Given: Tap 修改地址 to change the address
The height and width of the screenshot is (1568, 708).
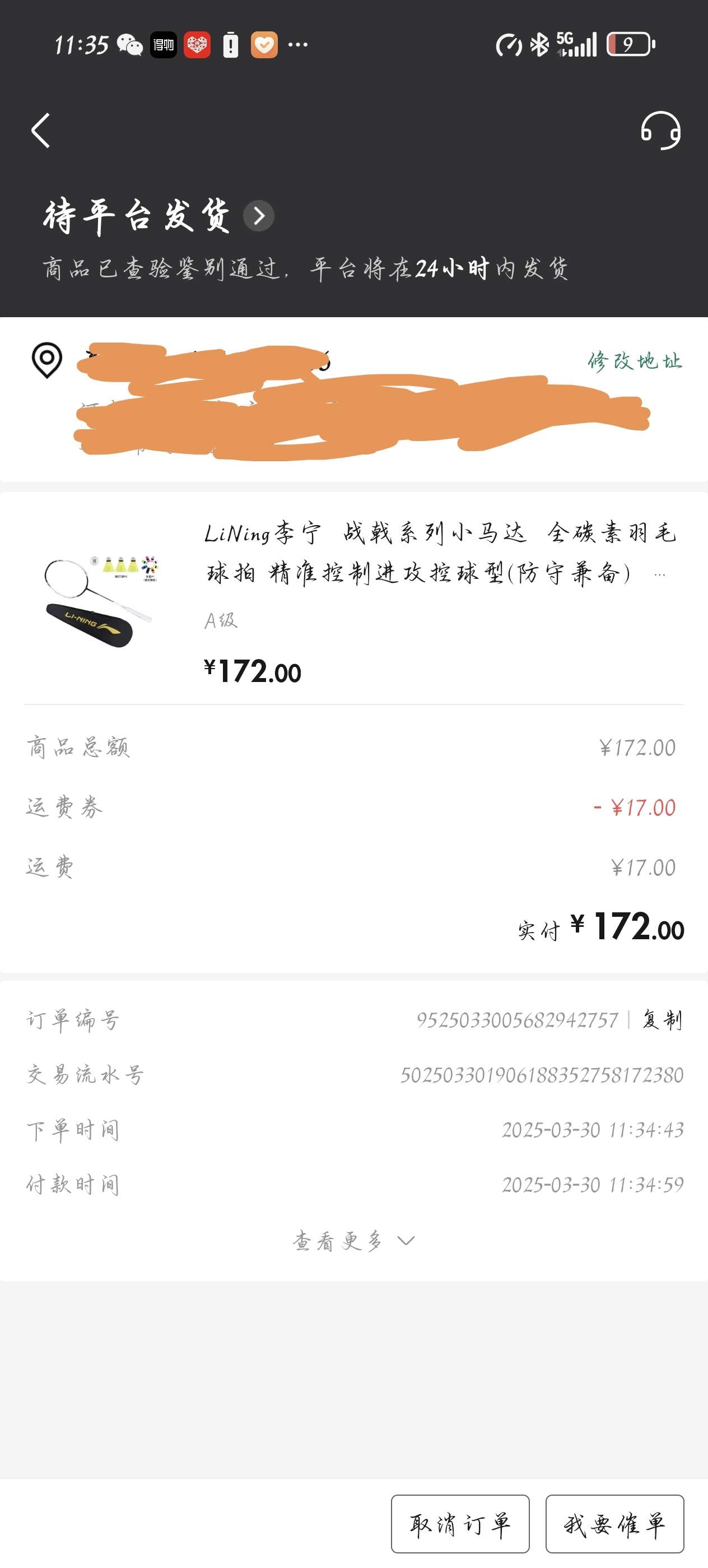Looking at the screenshot, I should (635, 361).
